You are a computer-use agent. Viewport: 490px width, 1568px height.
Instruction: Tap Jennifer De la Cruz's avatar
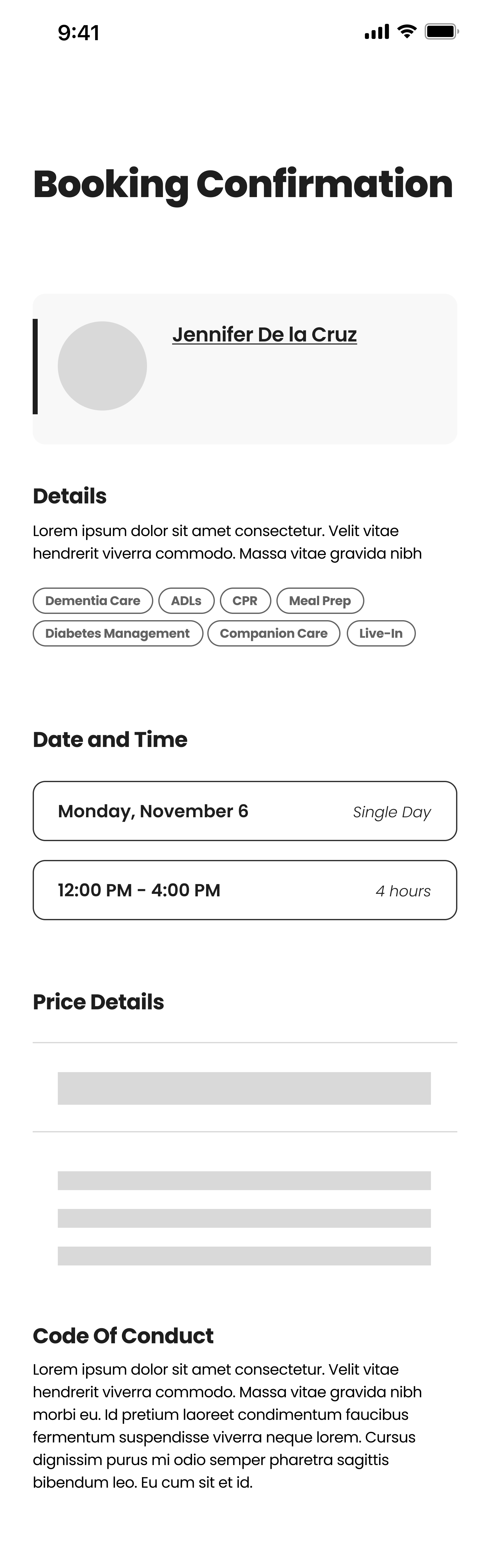102,366
